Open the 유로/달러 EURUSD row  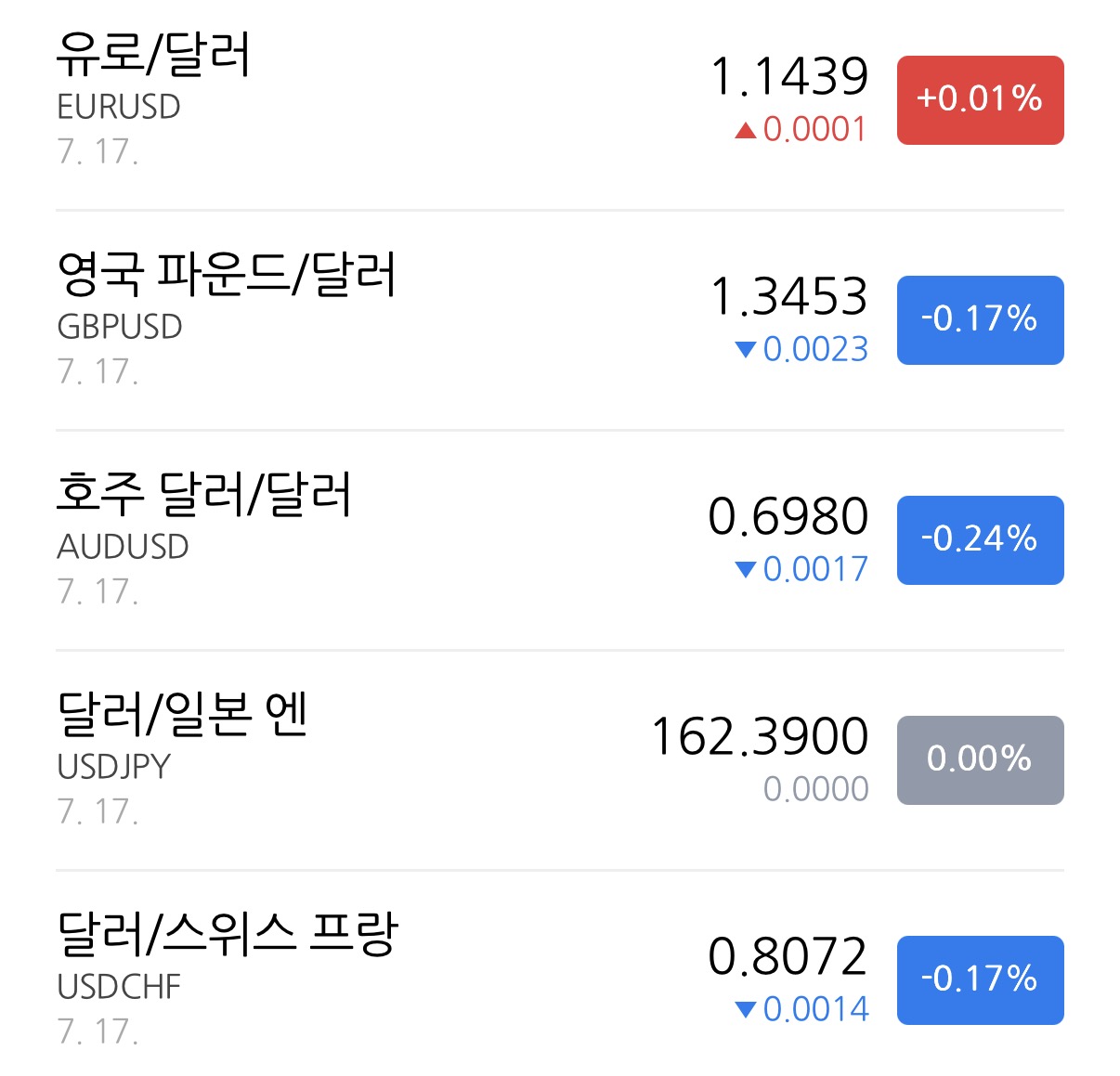coord(560,100)
